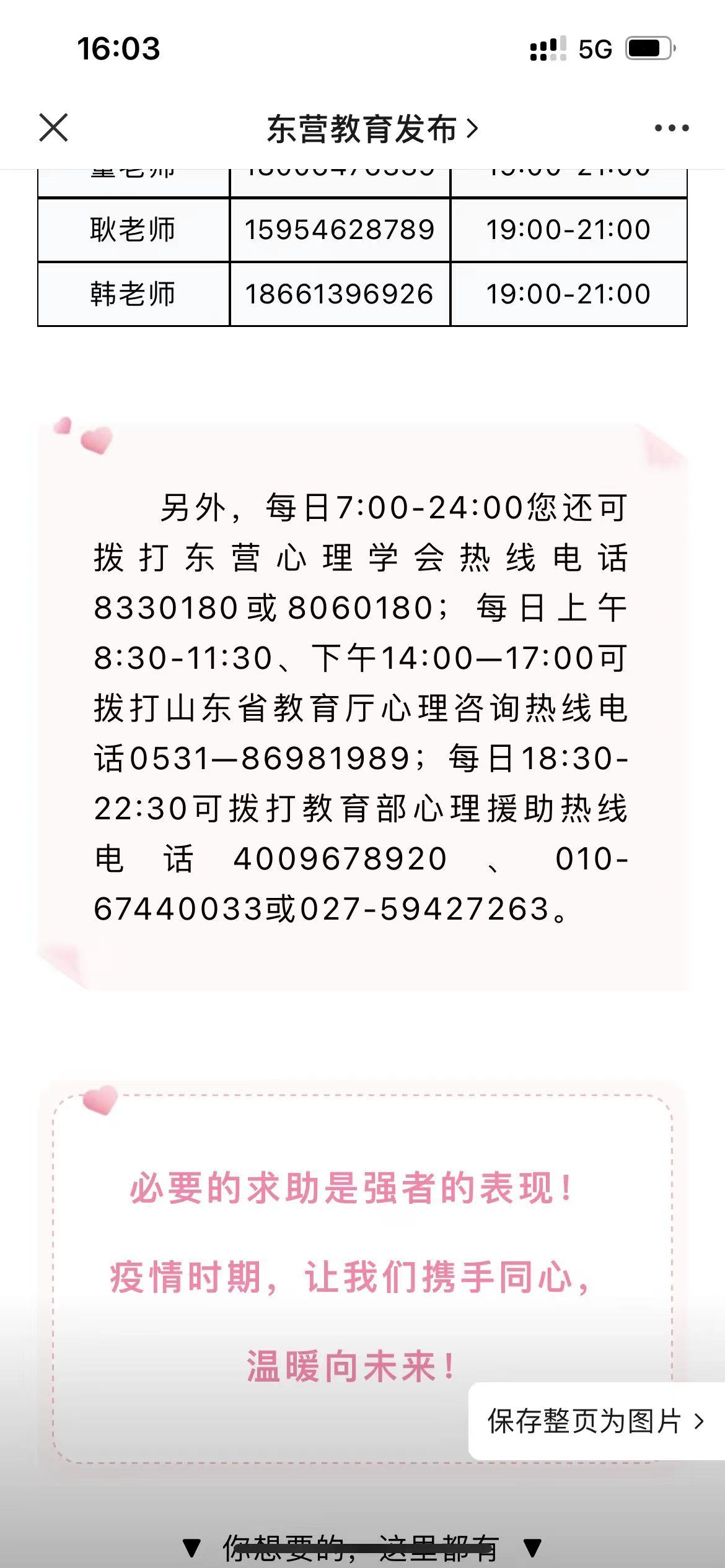Viewport: 725px width, 1568px height.
Task: Close the article page
Action: pyautogui.click(x=54, y=128)
